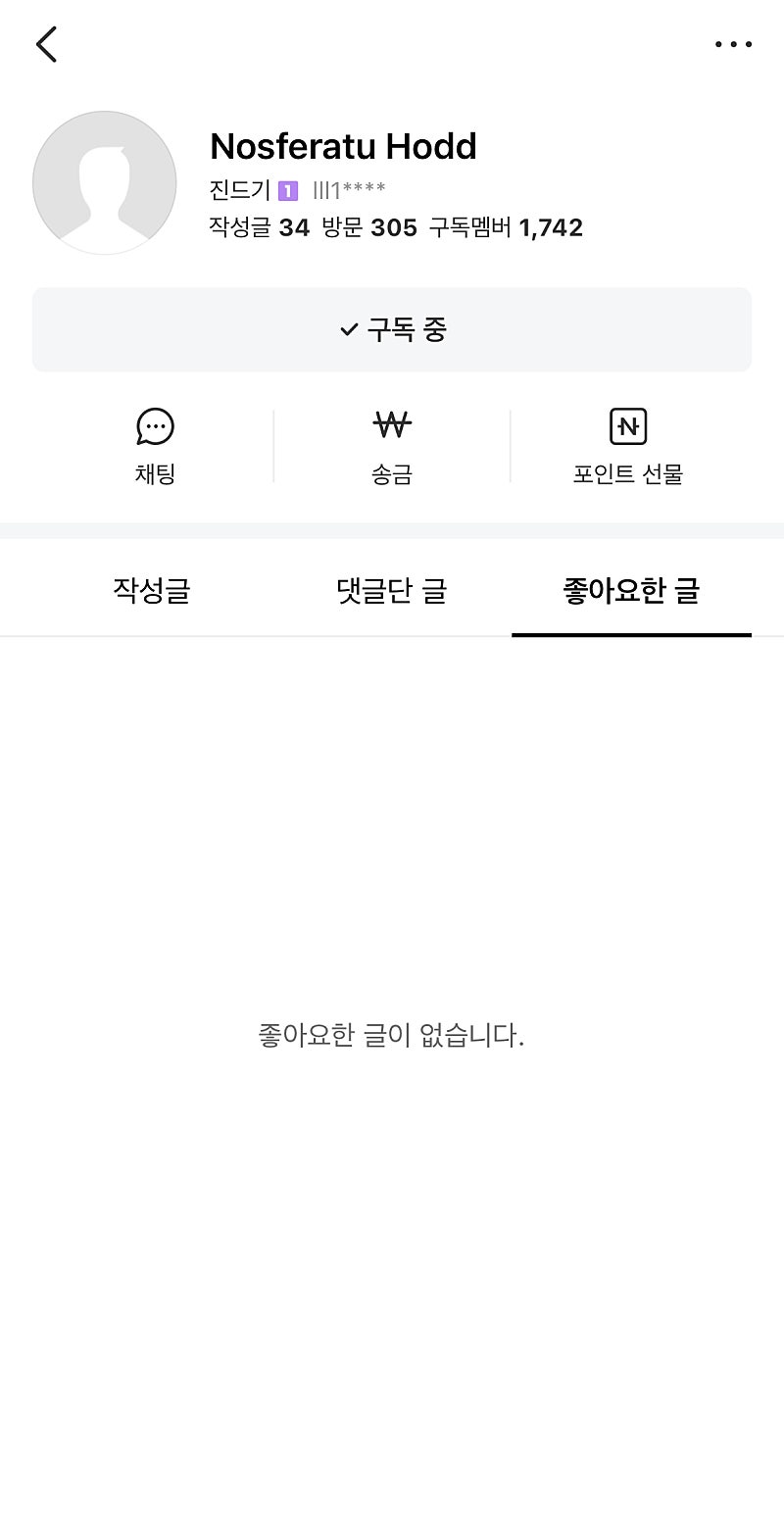View Nosferatu Hodd's profile picture
The image size is (784, 1522).
click(x=105, y=183)
